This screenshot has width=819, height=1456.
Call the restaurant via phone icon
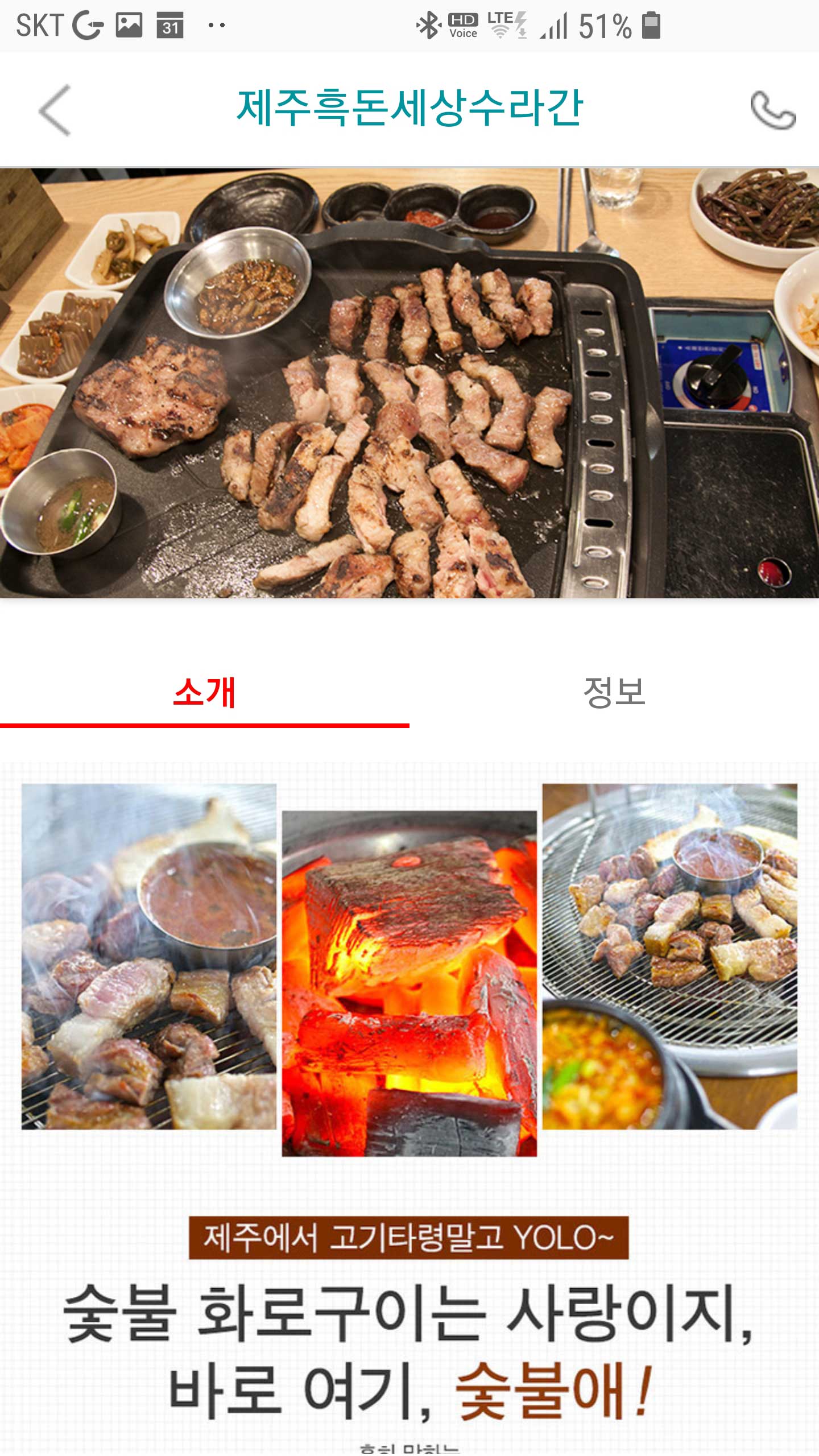tap(772, 110)
